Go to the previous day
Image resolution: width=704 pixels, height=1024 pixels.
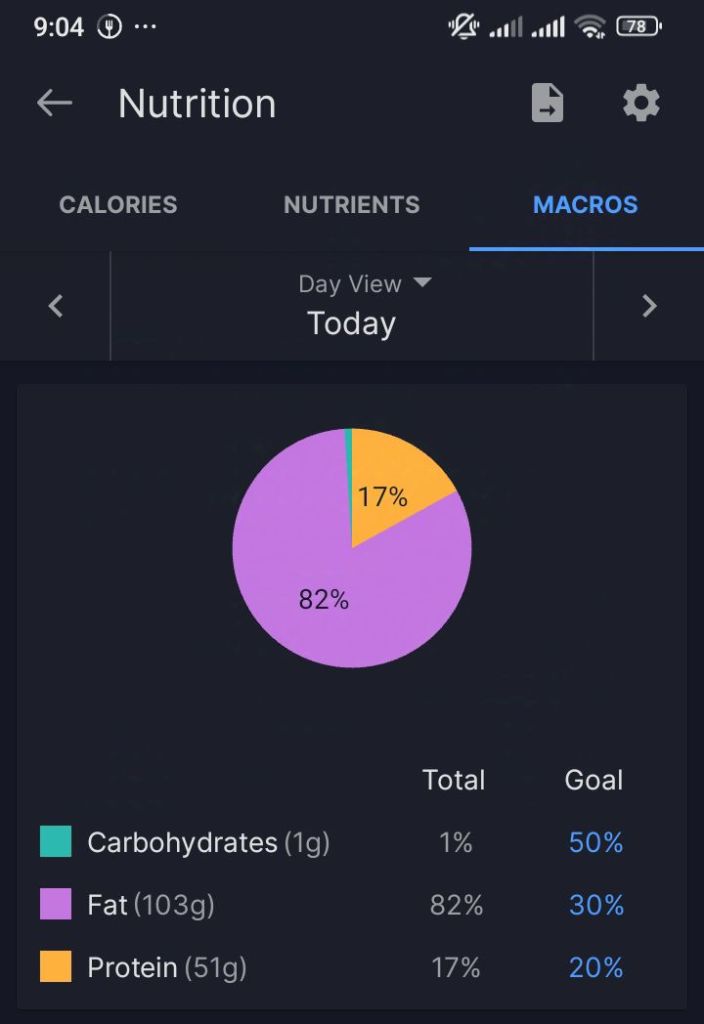(56, 306)
